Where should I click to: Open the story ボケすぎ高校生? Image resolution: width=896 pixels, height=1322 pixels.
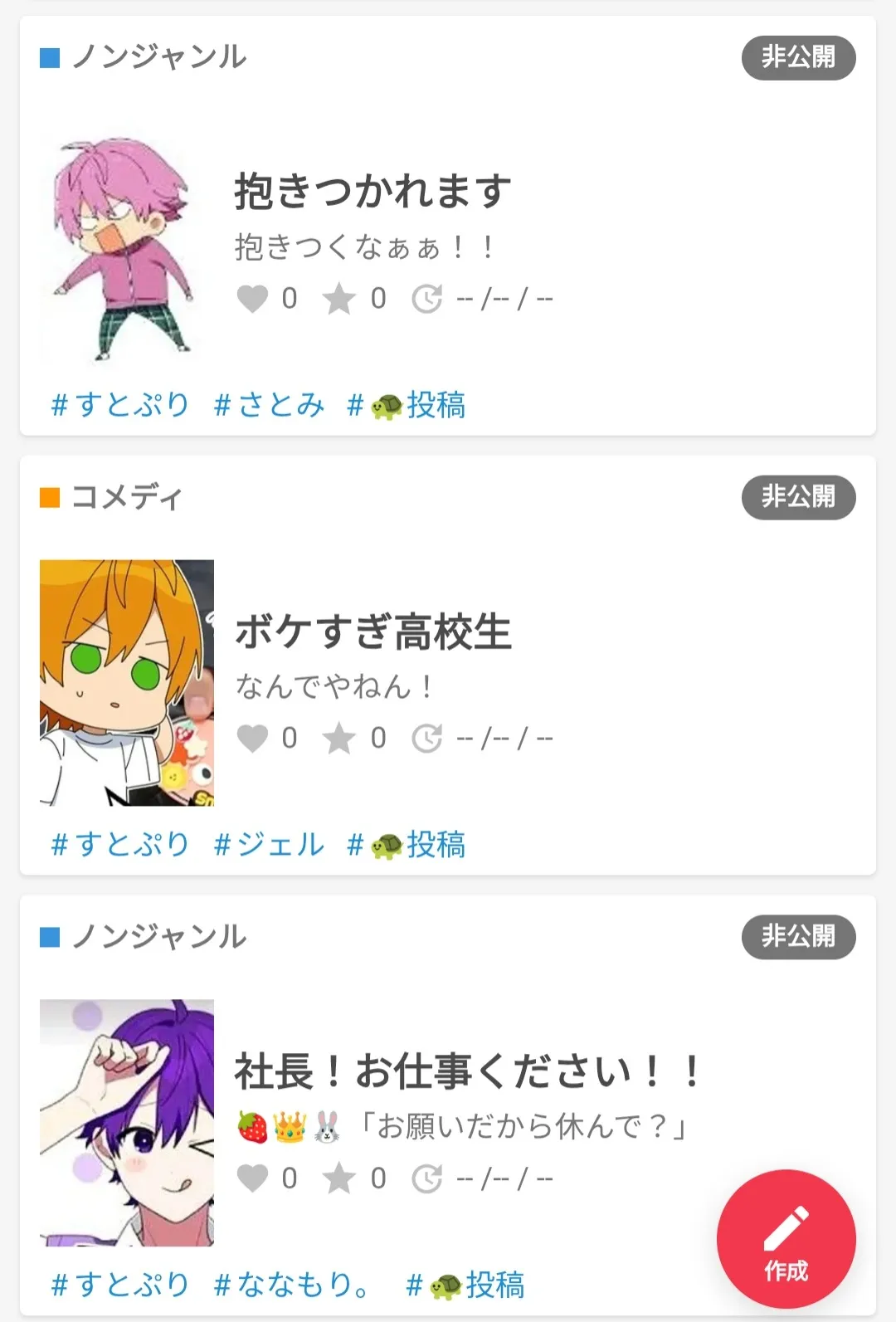click(x=373, y=632)
